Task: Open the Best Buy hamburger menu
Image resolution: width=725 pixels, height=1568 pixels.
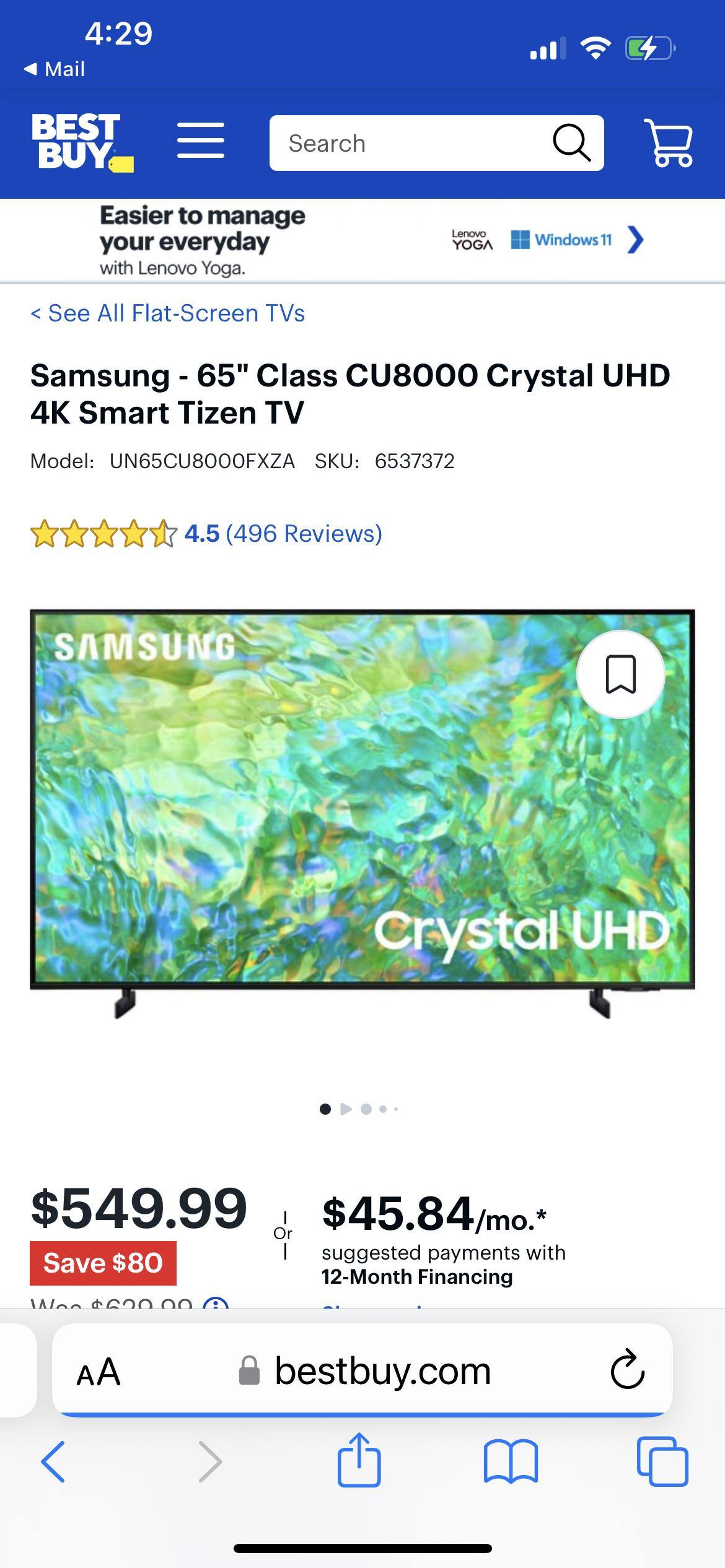Action: pos(200,141)
